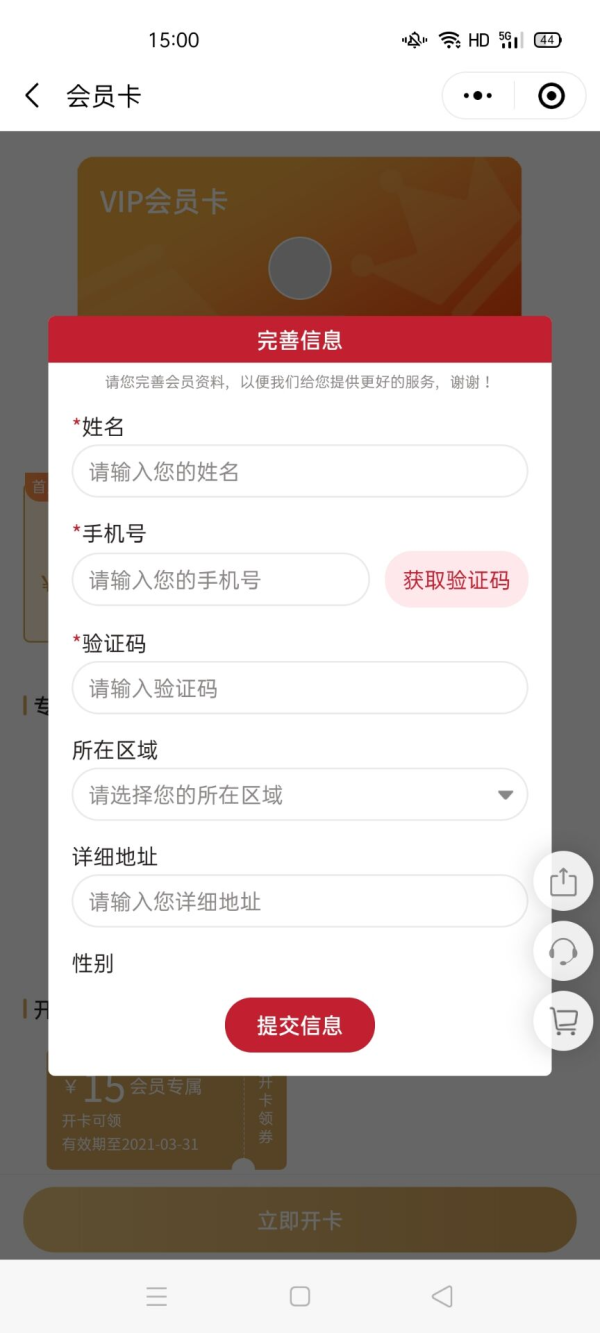Viewport: 600px width, 1333px height.
Task: Open the floating share icon
Action: [x=563, y=881]
